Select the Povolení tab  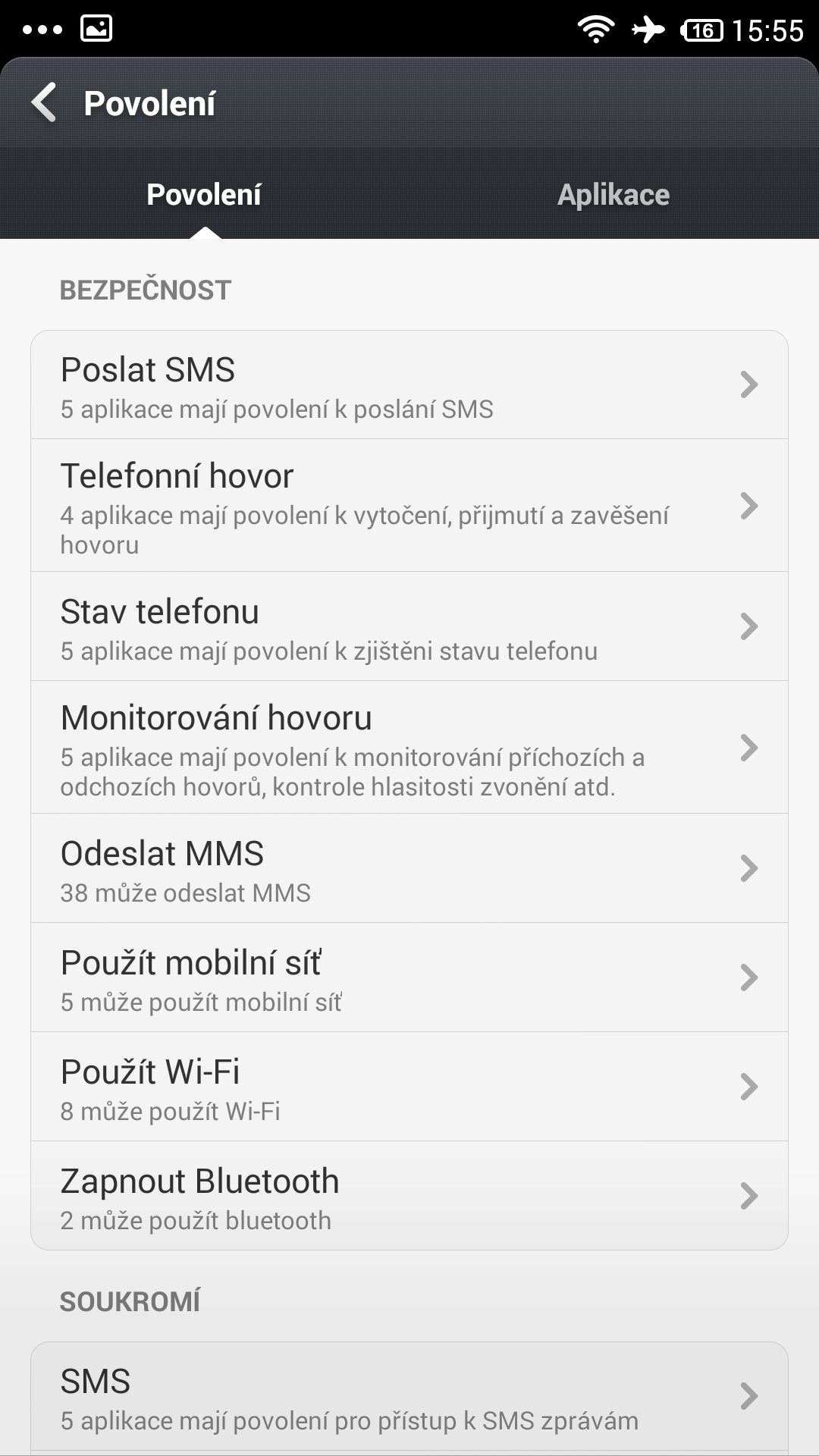204,195
